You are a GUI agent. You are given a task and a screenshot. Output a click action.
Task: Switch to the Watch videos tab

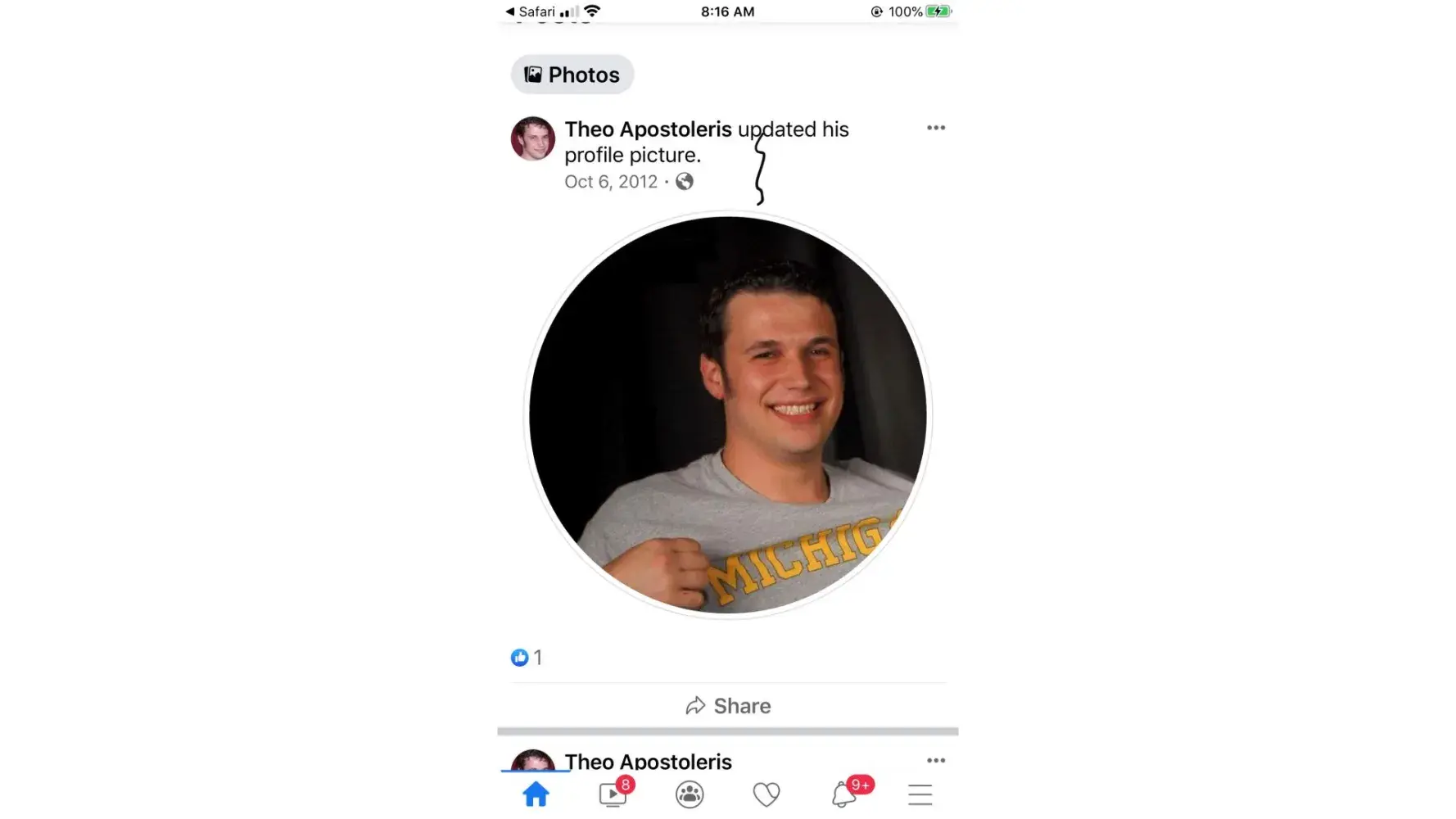(613, 794)
